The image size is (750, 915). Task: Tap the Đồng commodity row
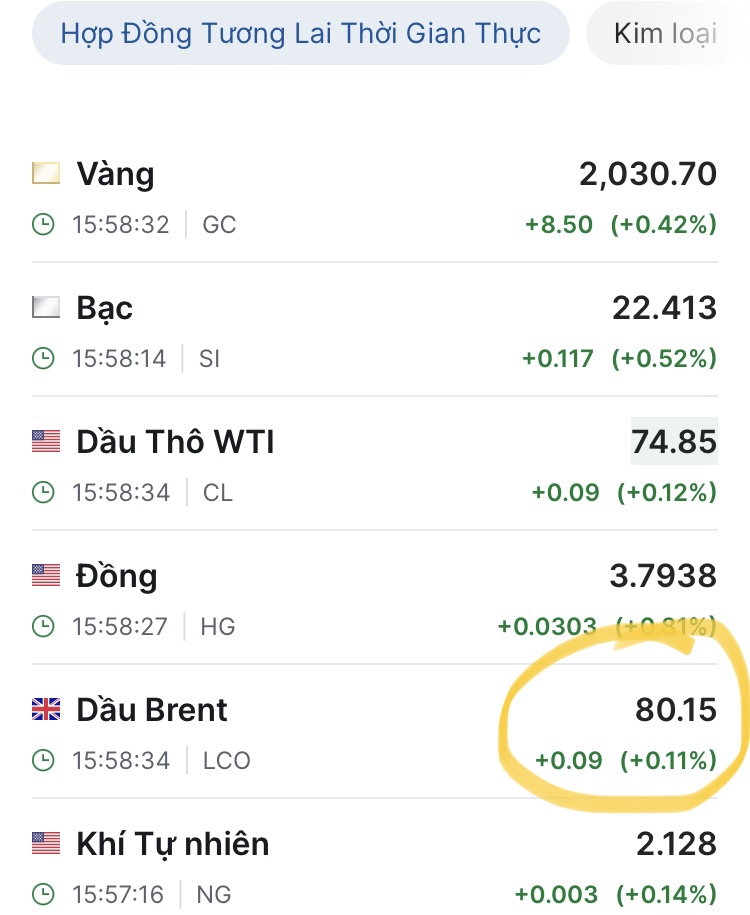coord(117,576)
